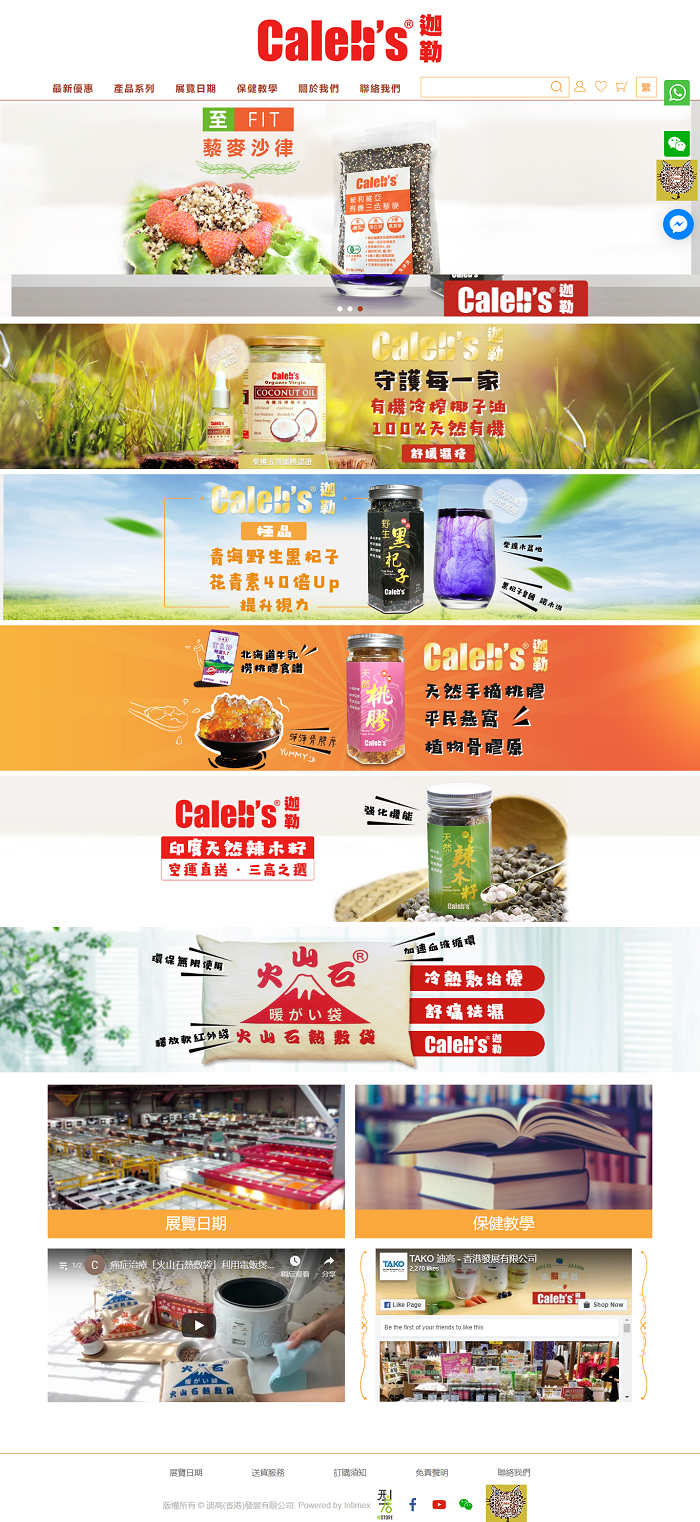Open WhatsApp chat floating icon
Viewport: 700px width, 1522px height.
tap(677, 93)
